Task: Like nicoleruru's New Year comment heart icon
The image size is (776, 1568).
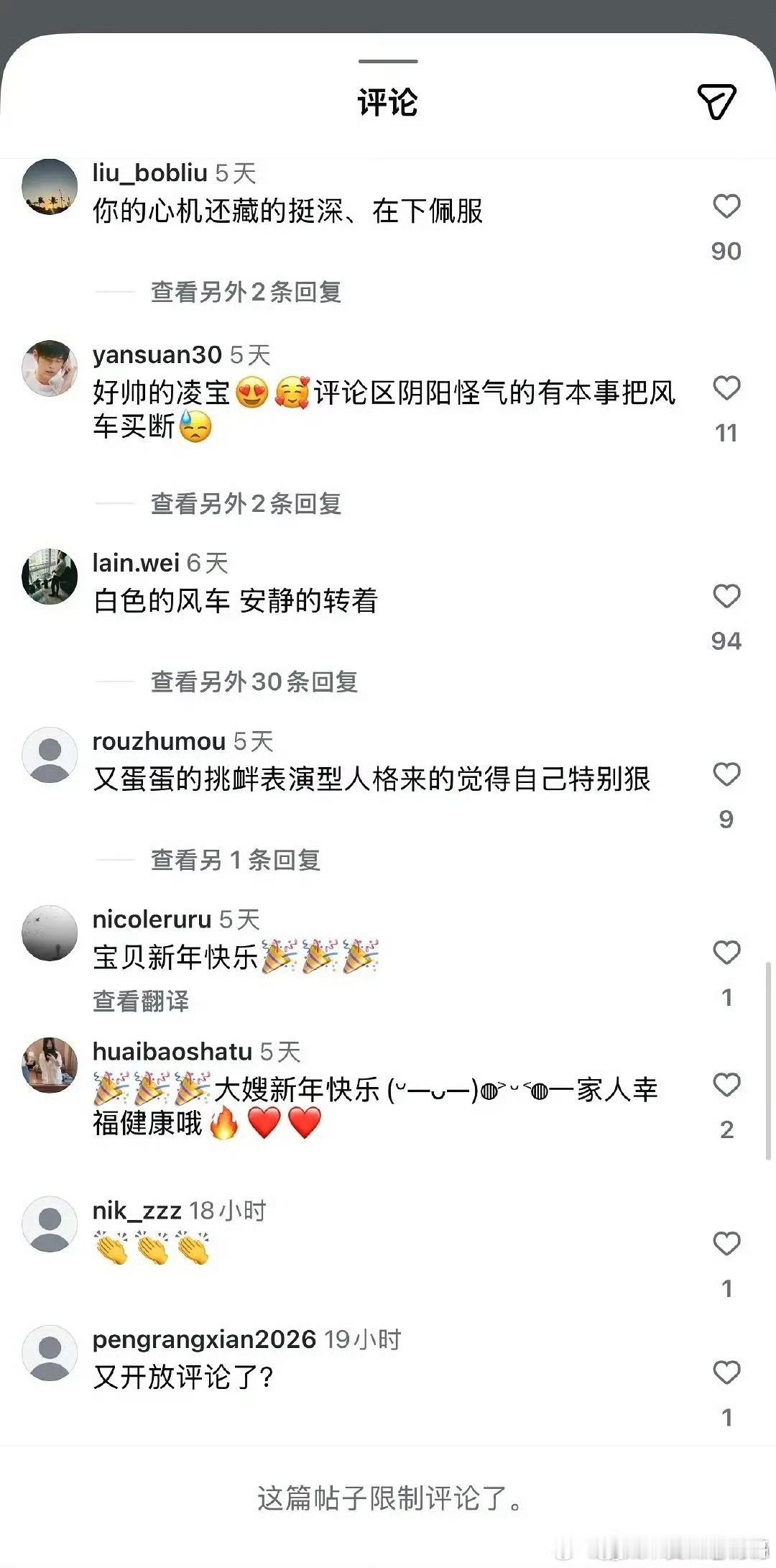Action: 728,952
